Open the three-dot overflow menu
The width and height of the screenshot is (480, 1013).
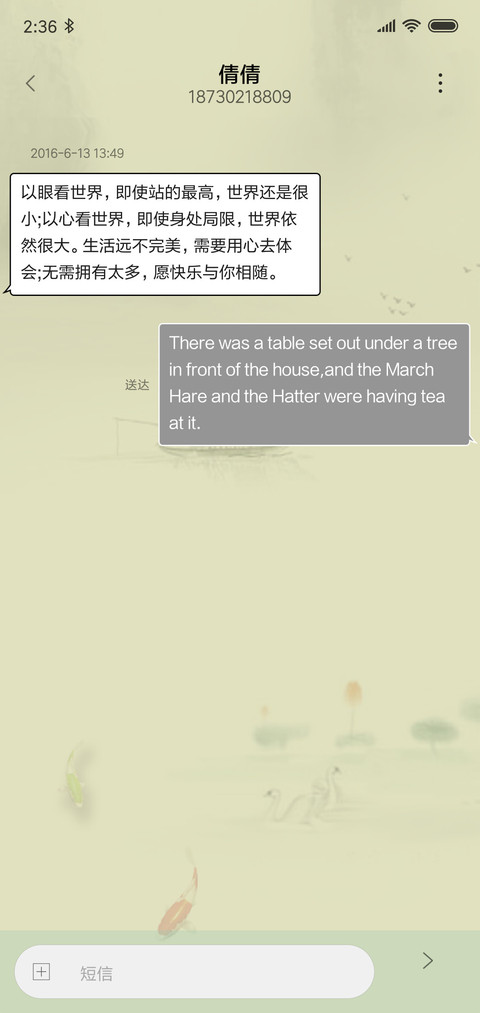pyautogui.click(x=440, y=83)
